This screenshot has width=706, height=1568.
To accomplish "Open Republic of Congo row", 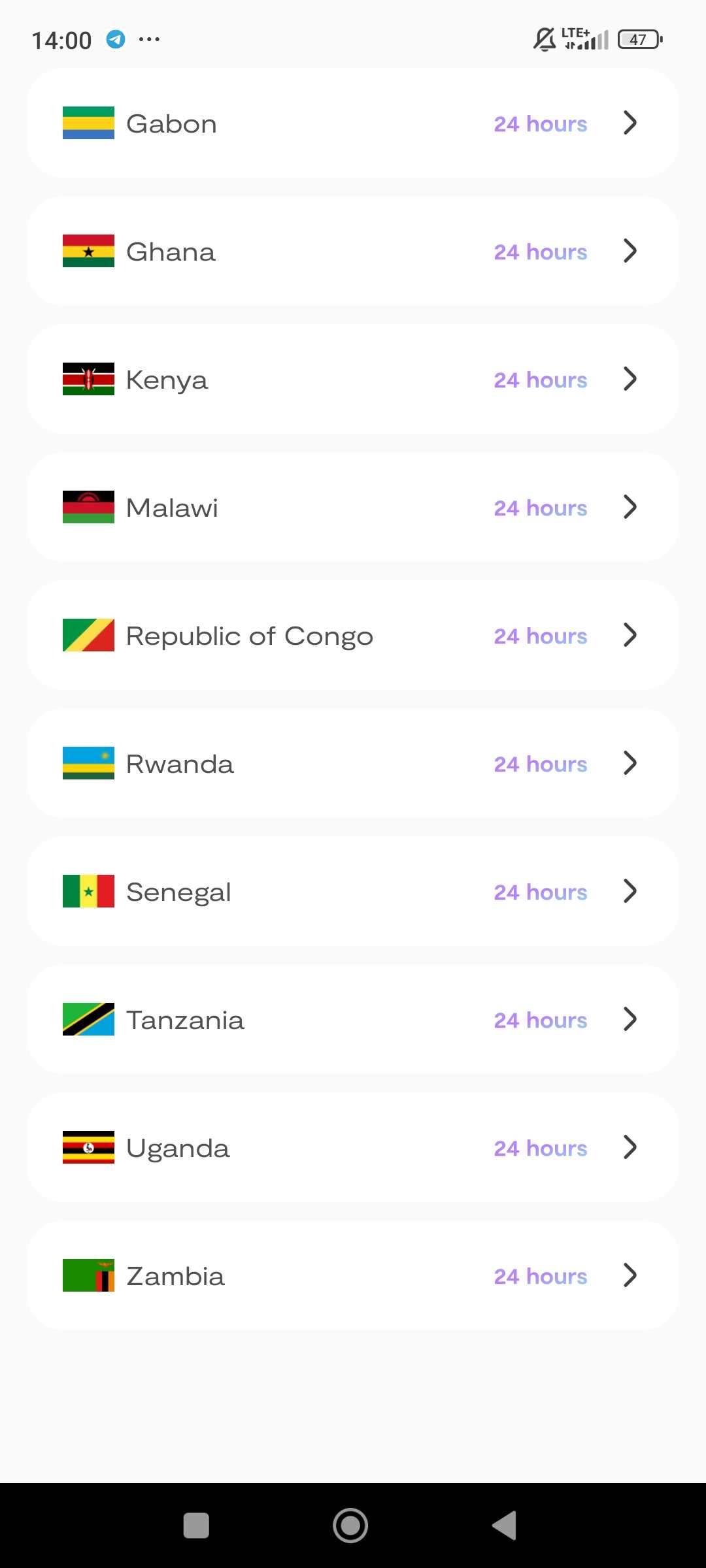I will click(x=353, y=635).
